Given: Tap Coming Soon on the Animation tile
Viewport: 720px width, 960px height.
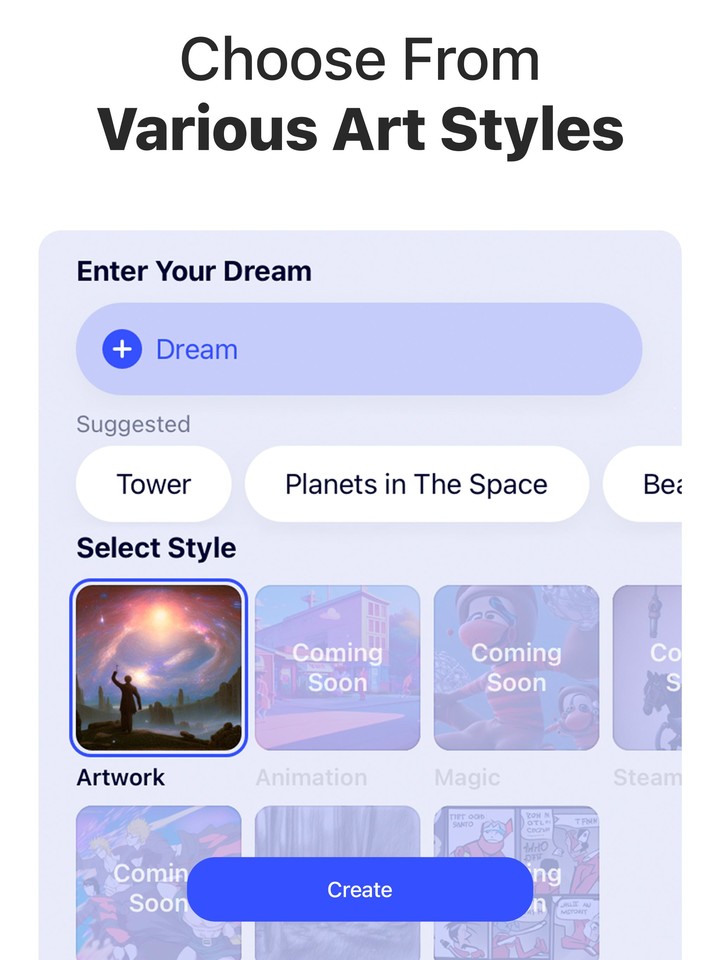Looking at the screenshot, I should point(337,666).
